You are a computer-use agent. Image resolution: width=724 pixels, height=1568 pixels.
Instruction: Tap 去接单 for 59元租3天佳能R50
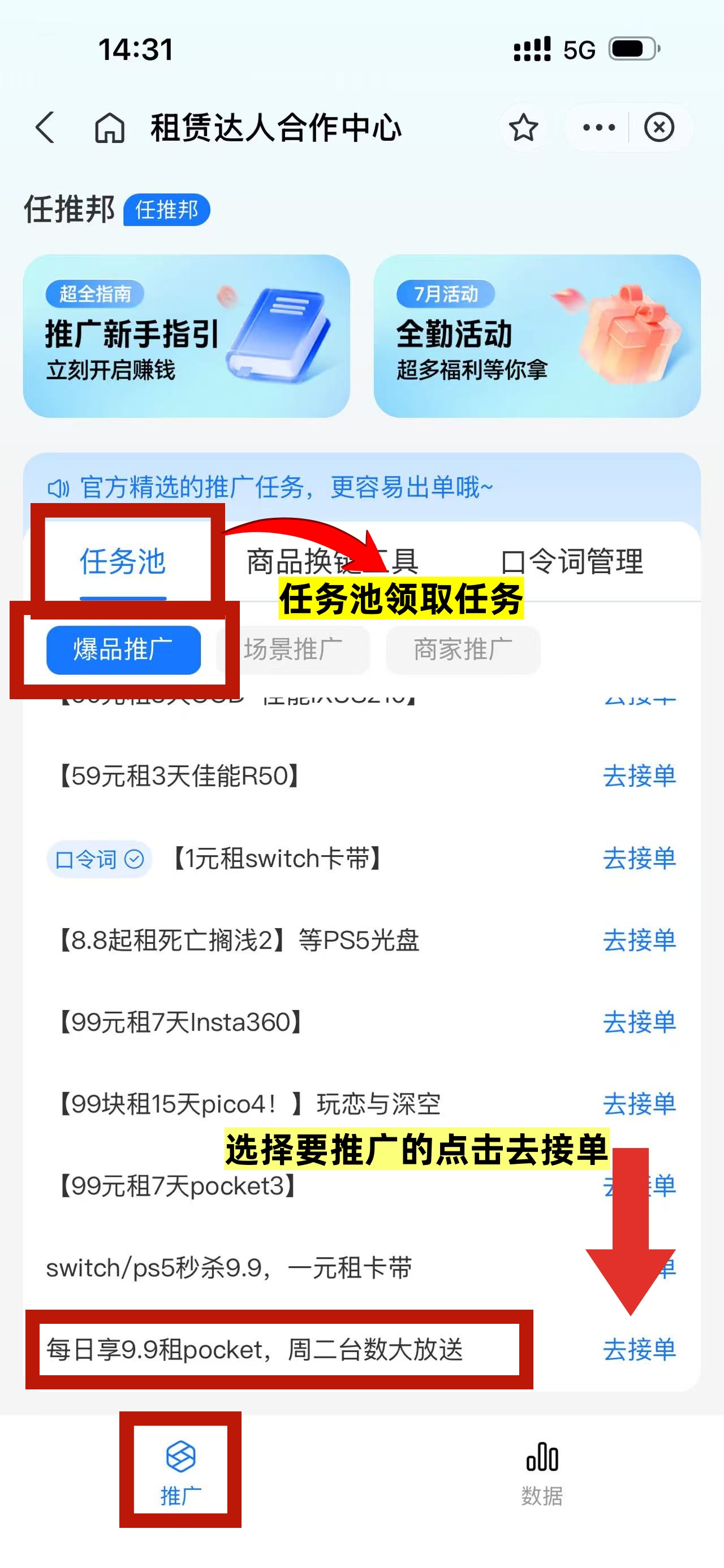click(x=639, y=776)
